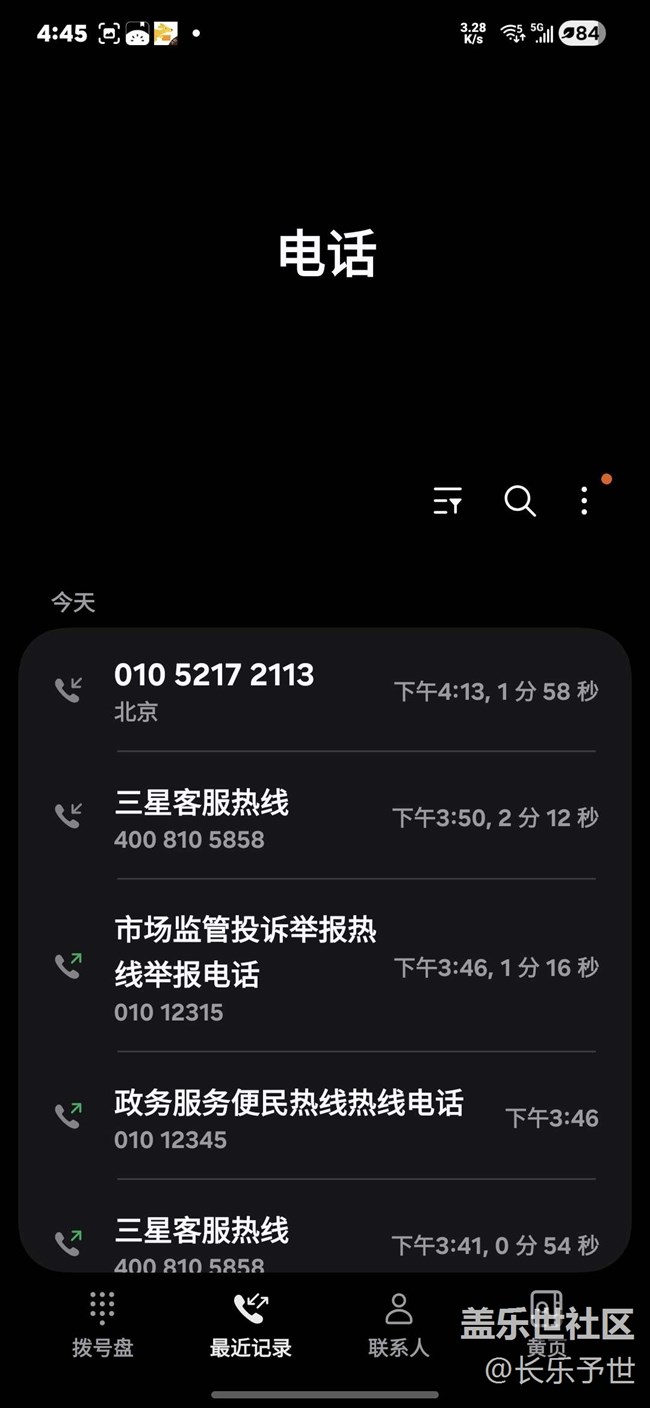Open the call log filter icon
The width and height of the screenshot is (650, 1408).
coord(448,501)
